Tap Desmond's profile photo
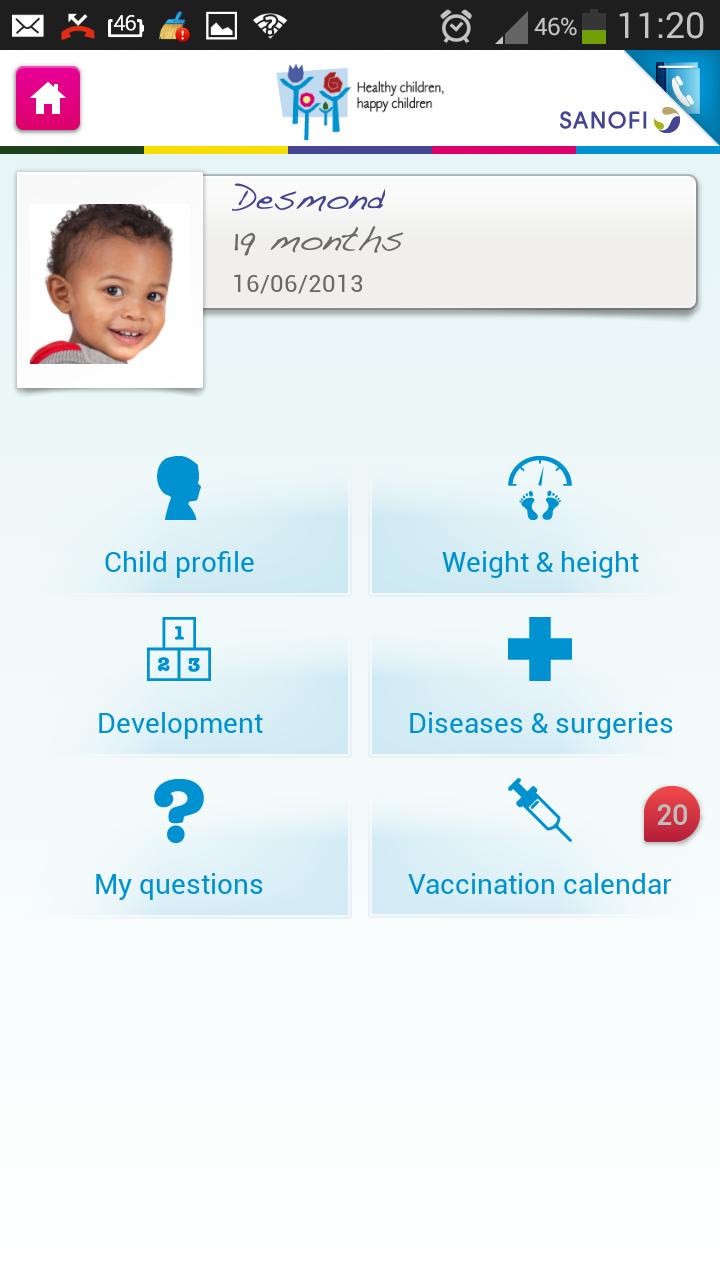The height and width of the screenshot is (1280, 720). tap(110, 282)
